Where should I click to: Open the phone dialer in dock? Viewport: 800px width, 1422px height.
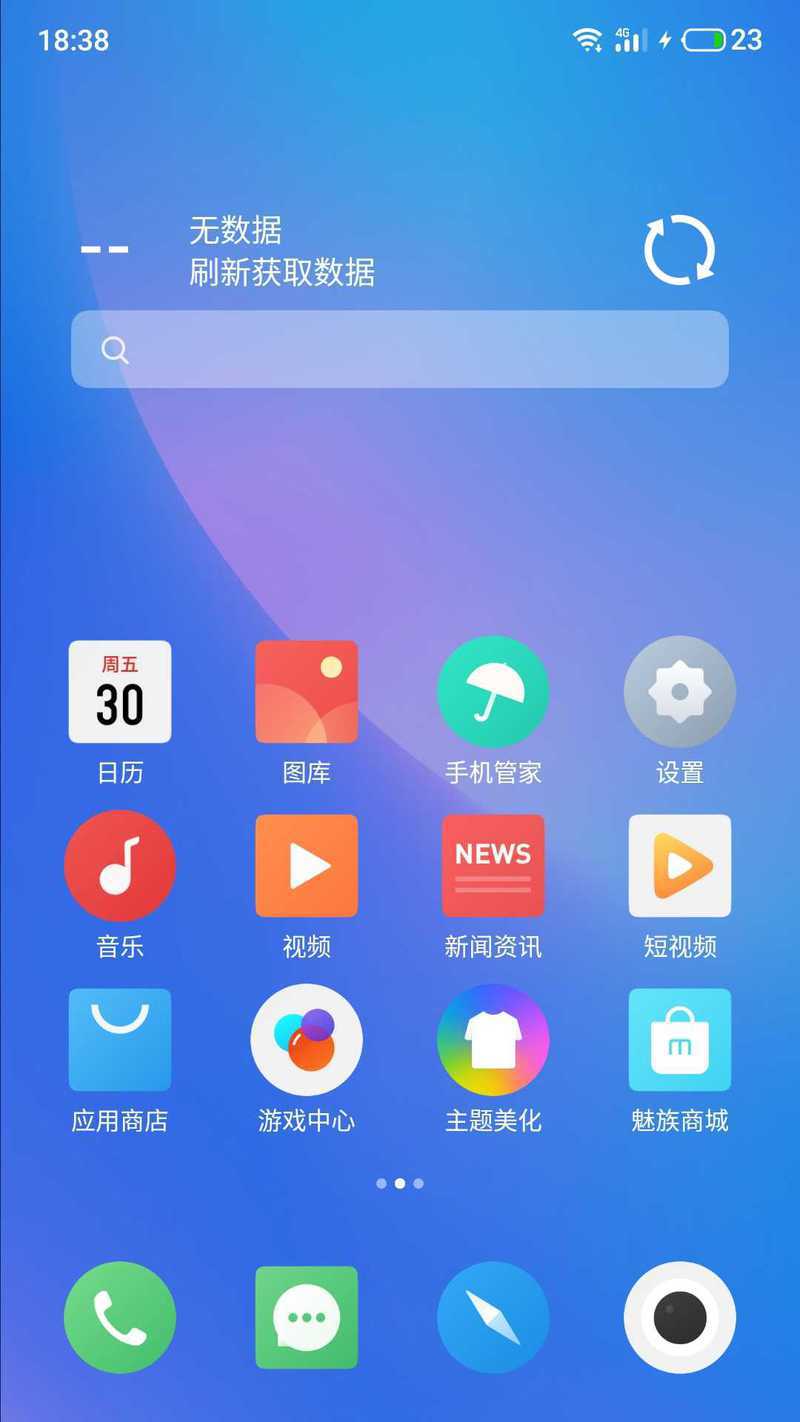tap(120, 1317)
